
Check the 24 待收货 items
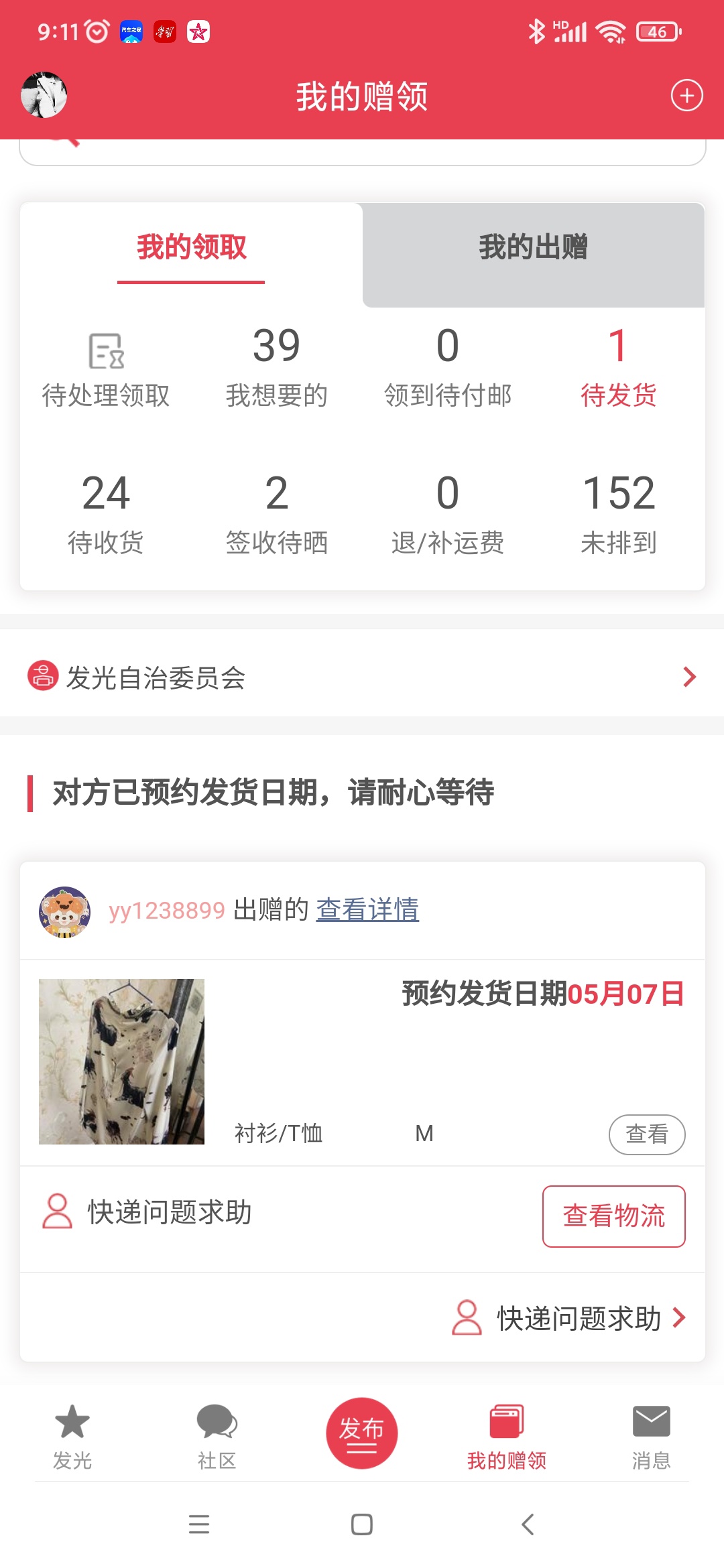106,514
